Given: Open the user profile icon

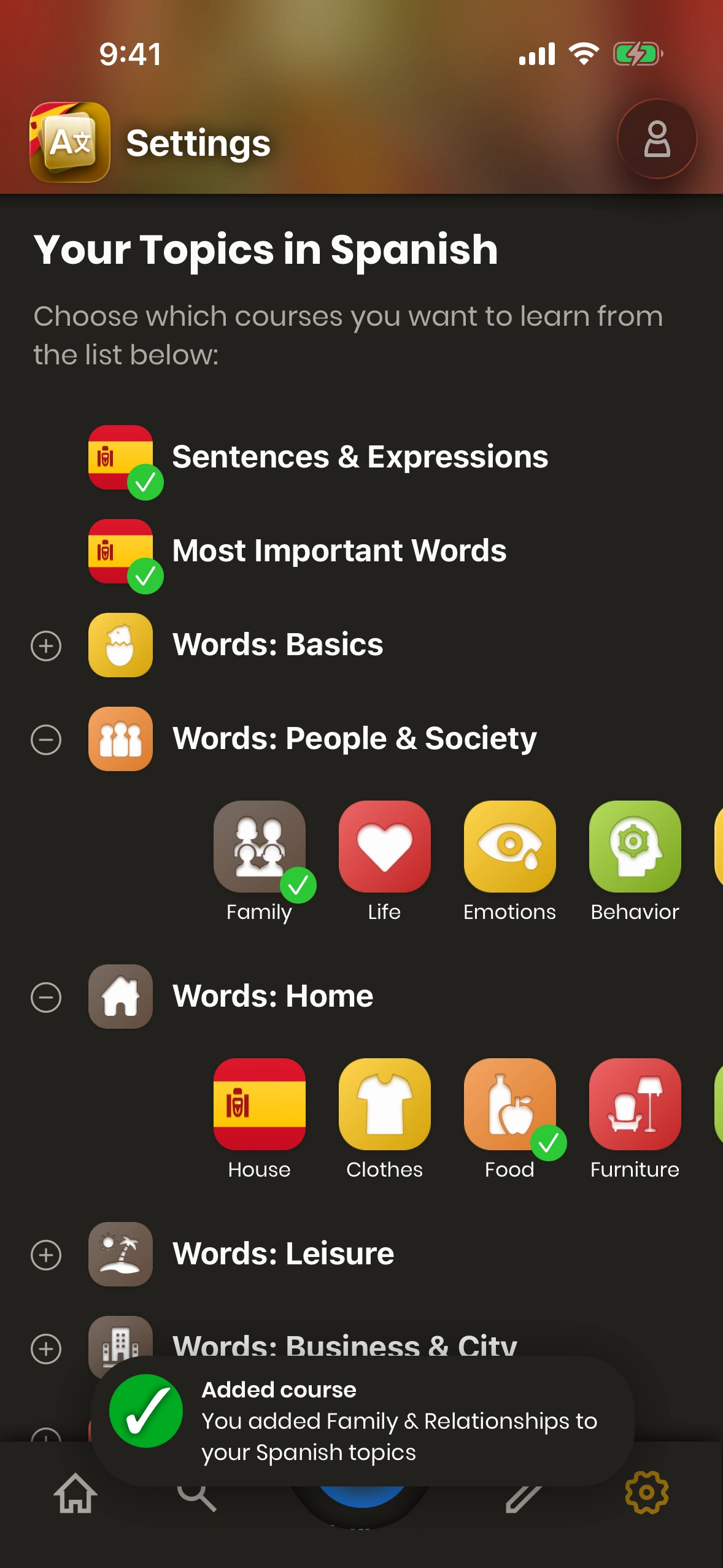Looking at the screenshot, I should point(656,139).
